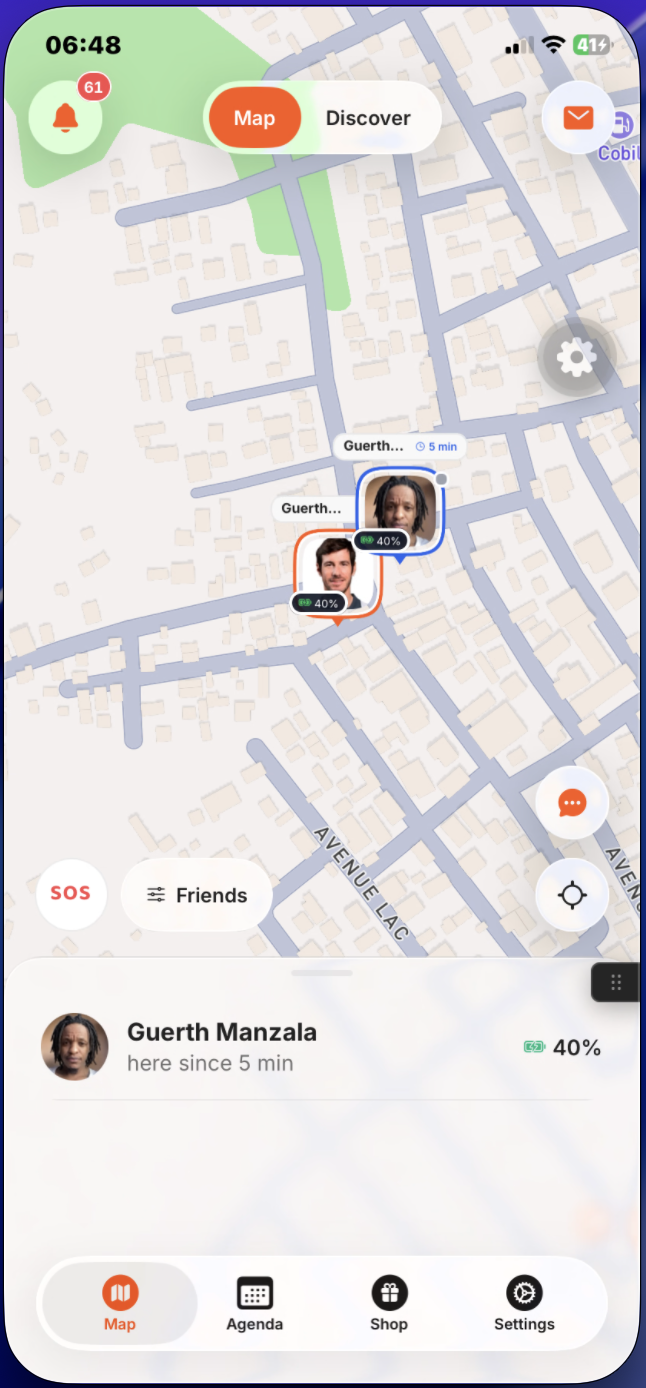Viewport: 646px width, 1388px height.
Task: Select the Map segment at top
Action: coord(254,118)
